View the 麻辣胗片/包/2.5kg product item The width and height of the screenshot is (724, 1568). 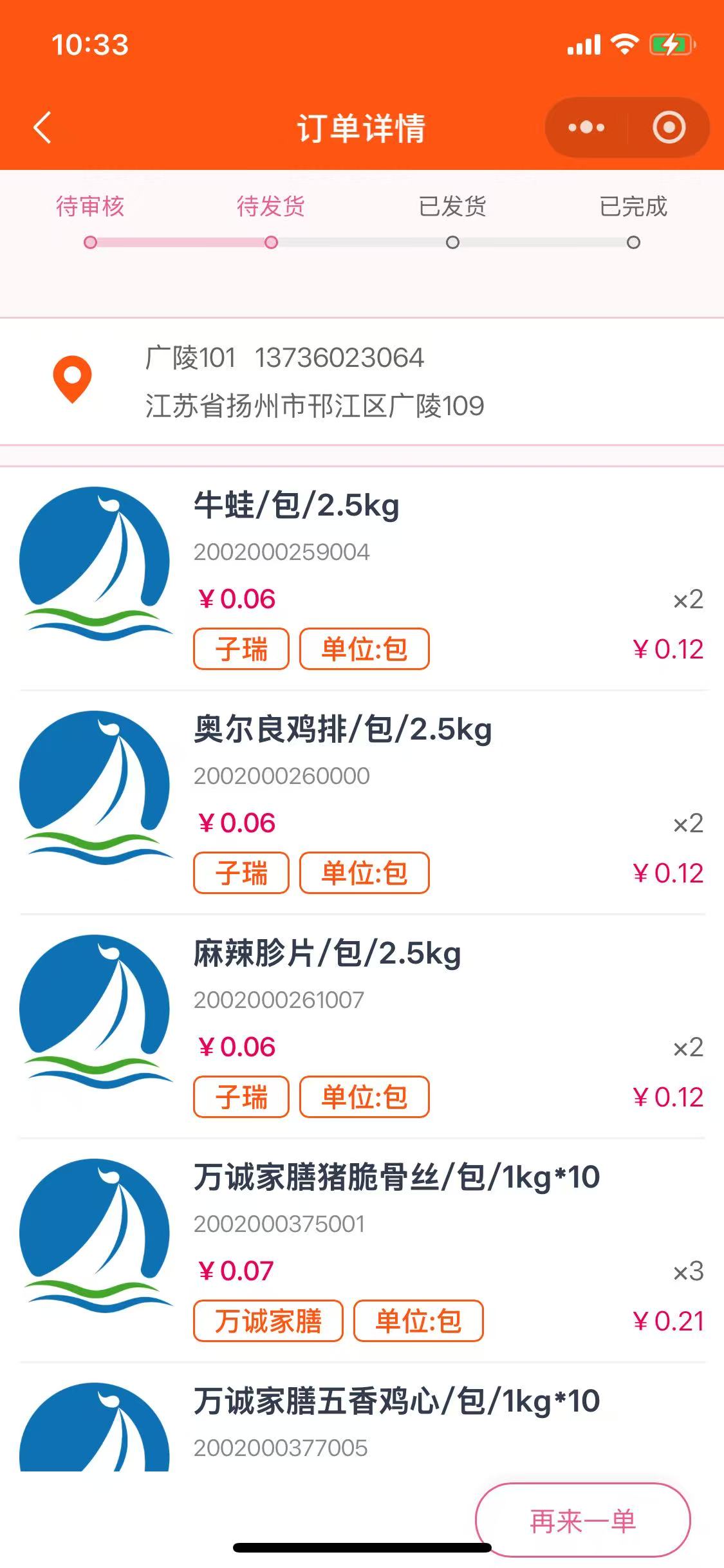click(x=327, y=953)
